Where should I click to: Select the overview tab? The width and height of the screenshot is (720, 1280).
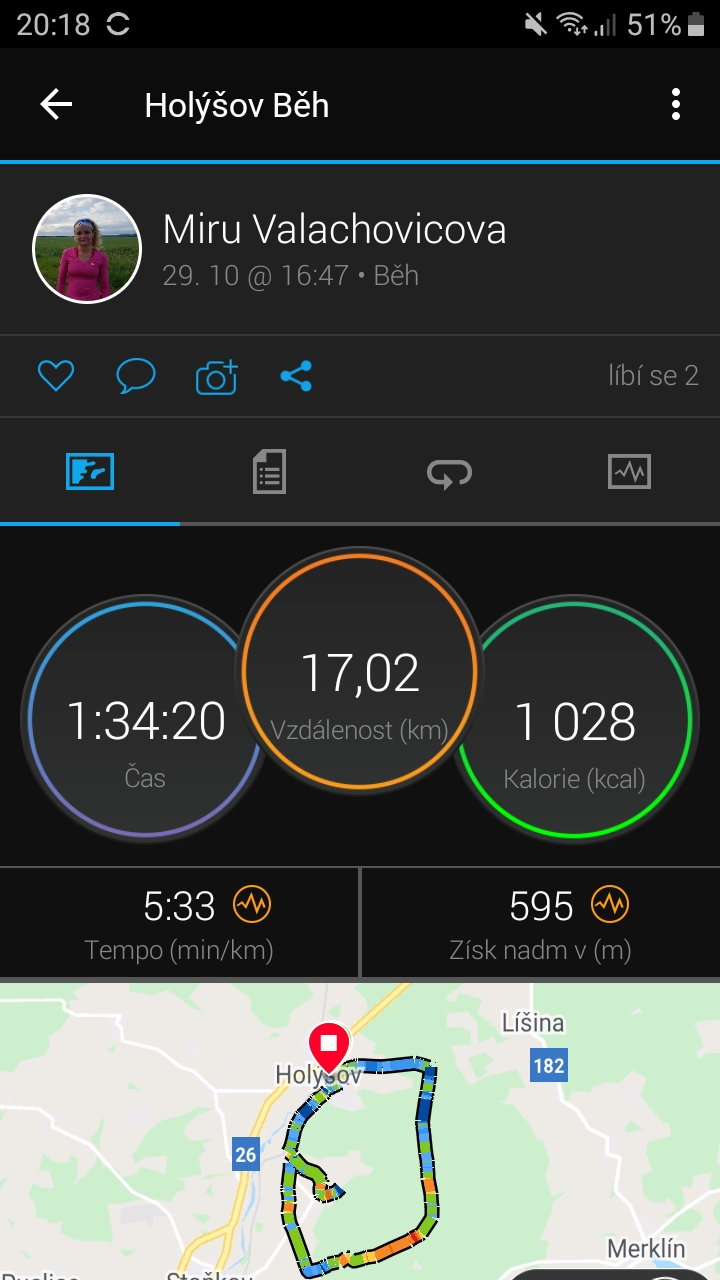(90, 471)
